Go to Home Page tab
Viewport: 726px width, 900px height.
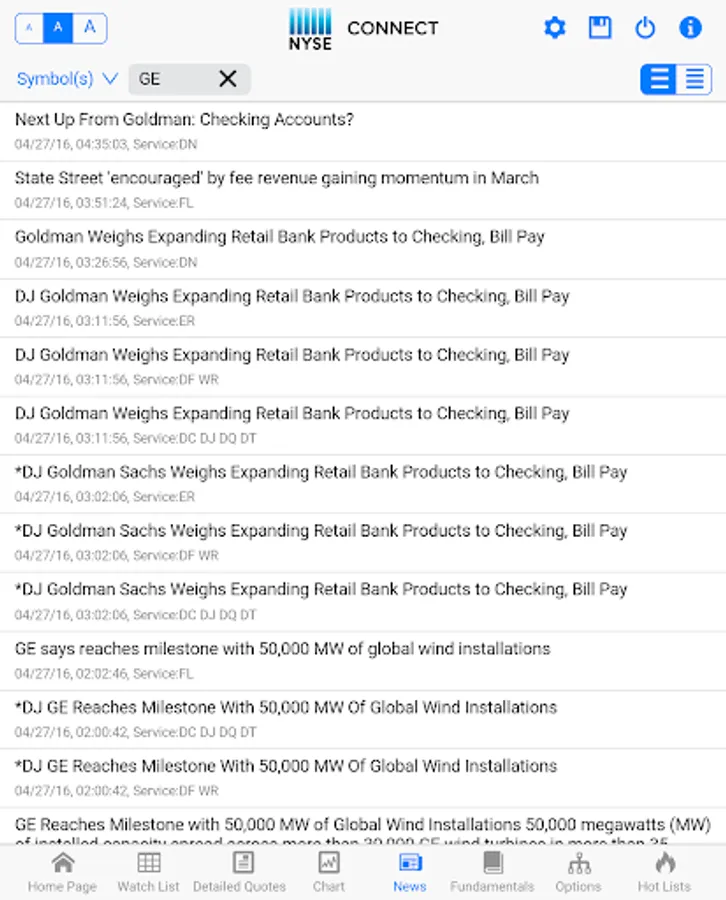pyautogui.click(x=62, y=871)
